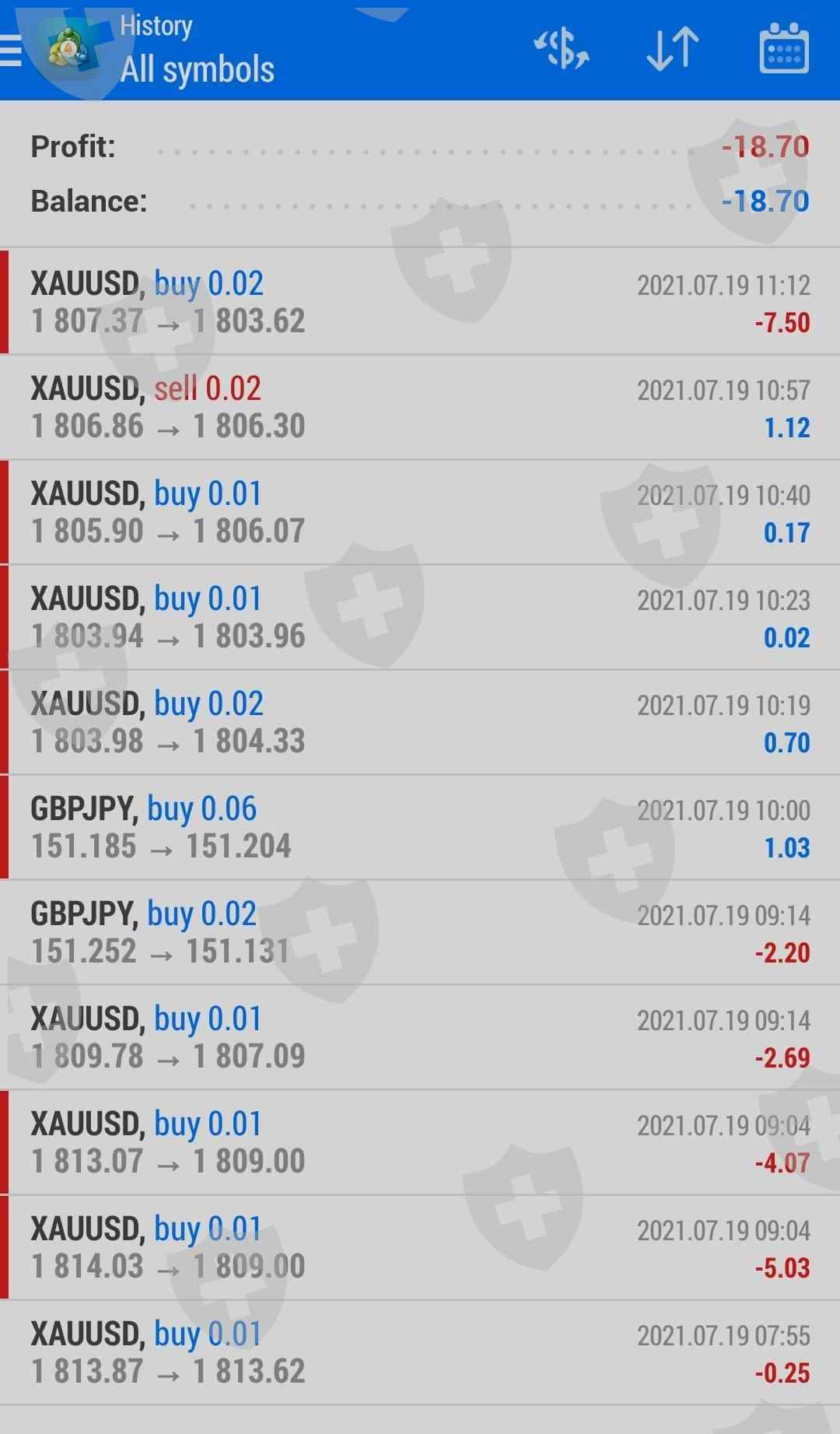
Task: View the XAUUSD buy 0.02 trade at 10:19
Action: point(420,722)
